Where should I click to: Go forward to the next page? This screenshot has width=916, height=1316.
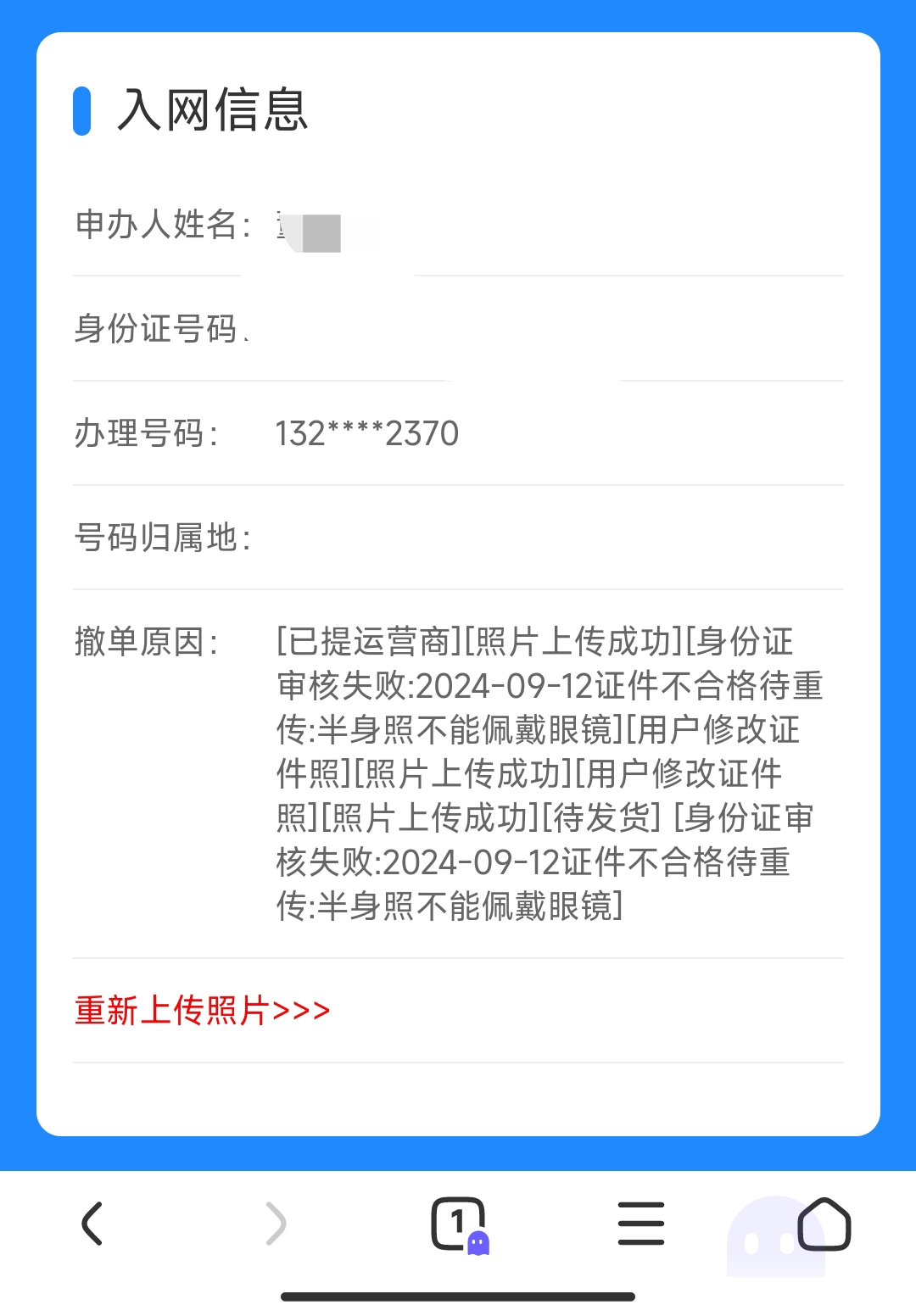[x=276, y=1224]
